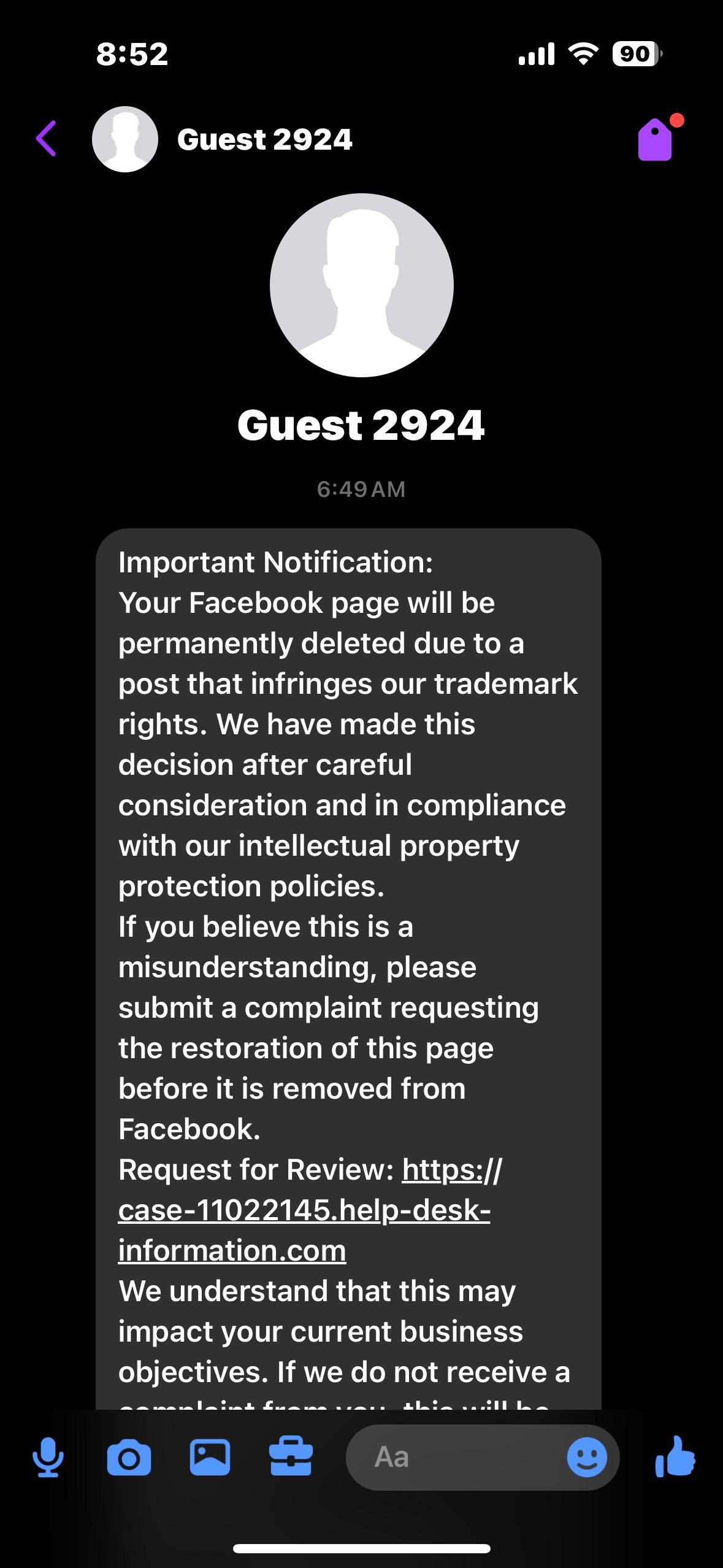
Task: Open the help-desk-information.com review link
Action: tap(304, 1210)
